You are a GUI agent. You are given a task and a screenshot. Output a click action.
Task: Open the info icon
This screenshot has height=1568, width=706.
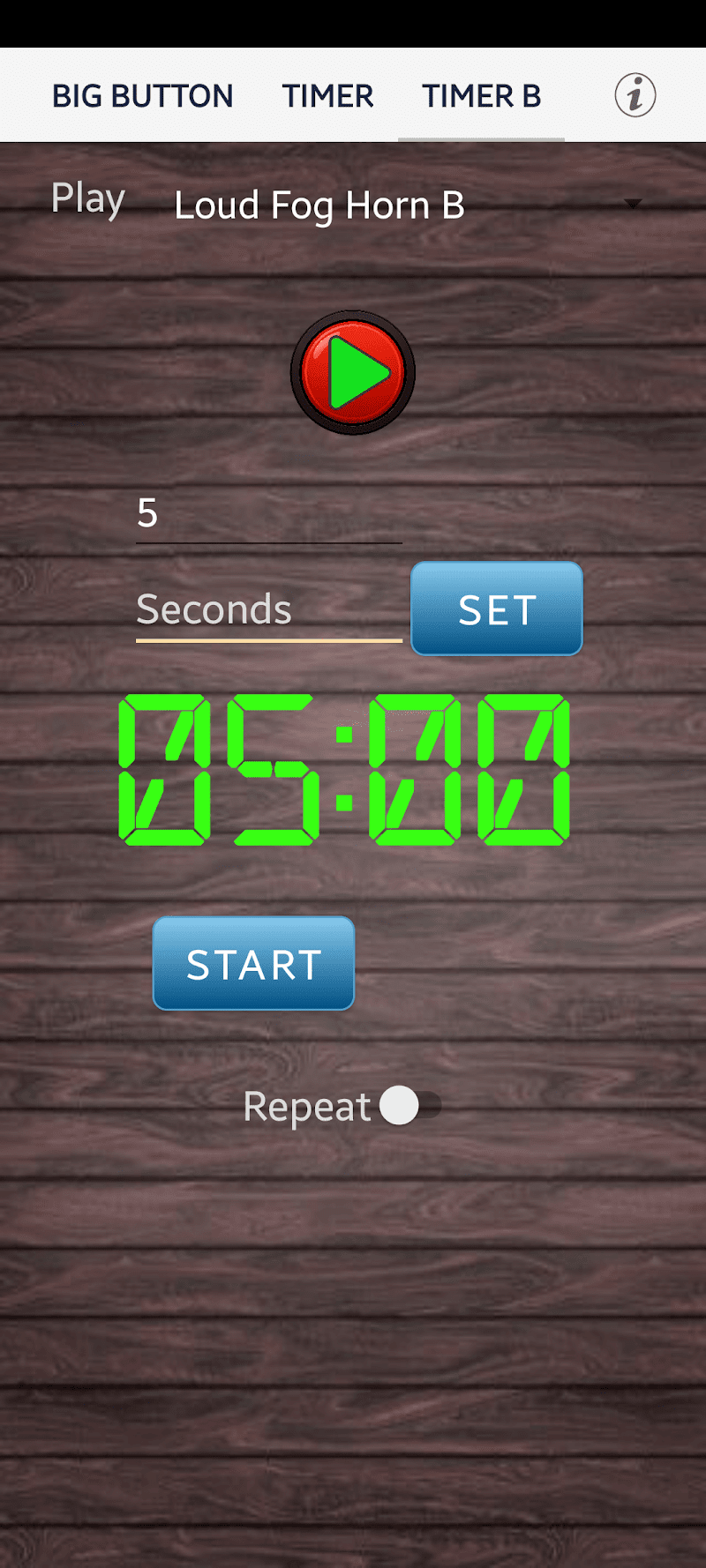click(635, 95)
